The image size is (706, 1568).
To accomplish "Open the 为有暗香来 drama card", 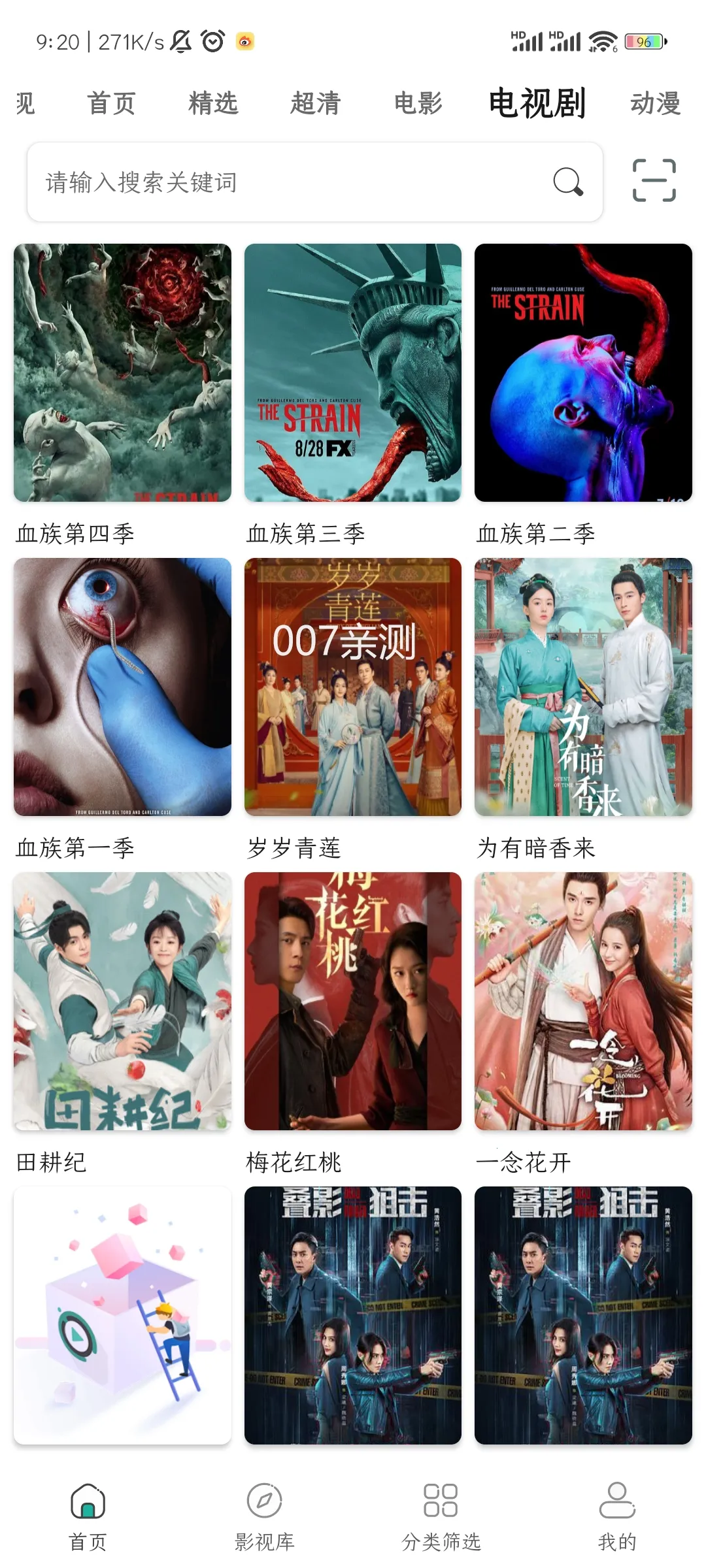I will [x=583, y=687].
